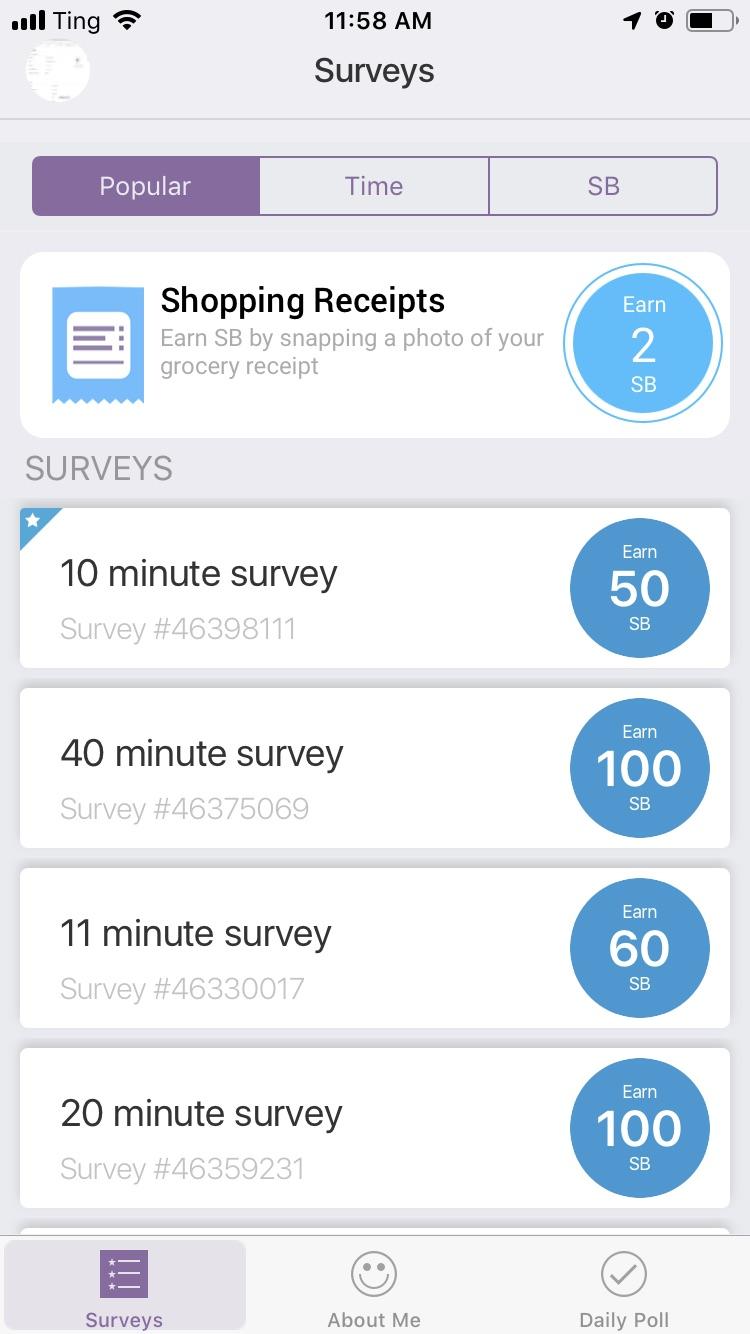Open Survey #46330017 details
Image resolution: width=750 pixels, height=1334 pixels.
tap(300, 948)
